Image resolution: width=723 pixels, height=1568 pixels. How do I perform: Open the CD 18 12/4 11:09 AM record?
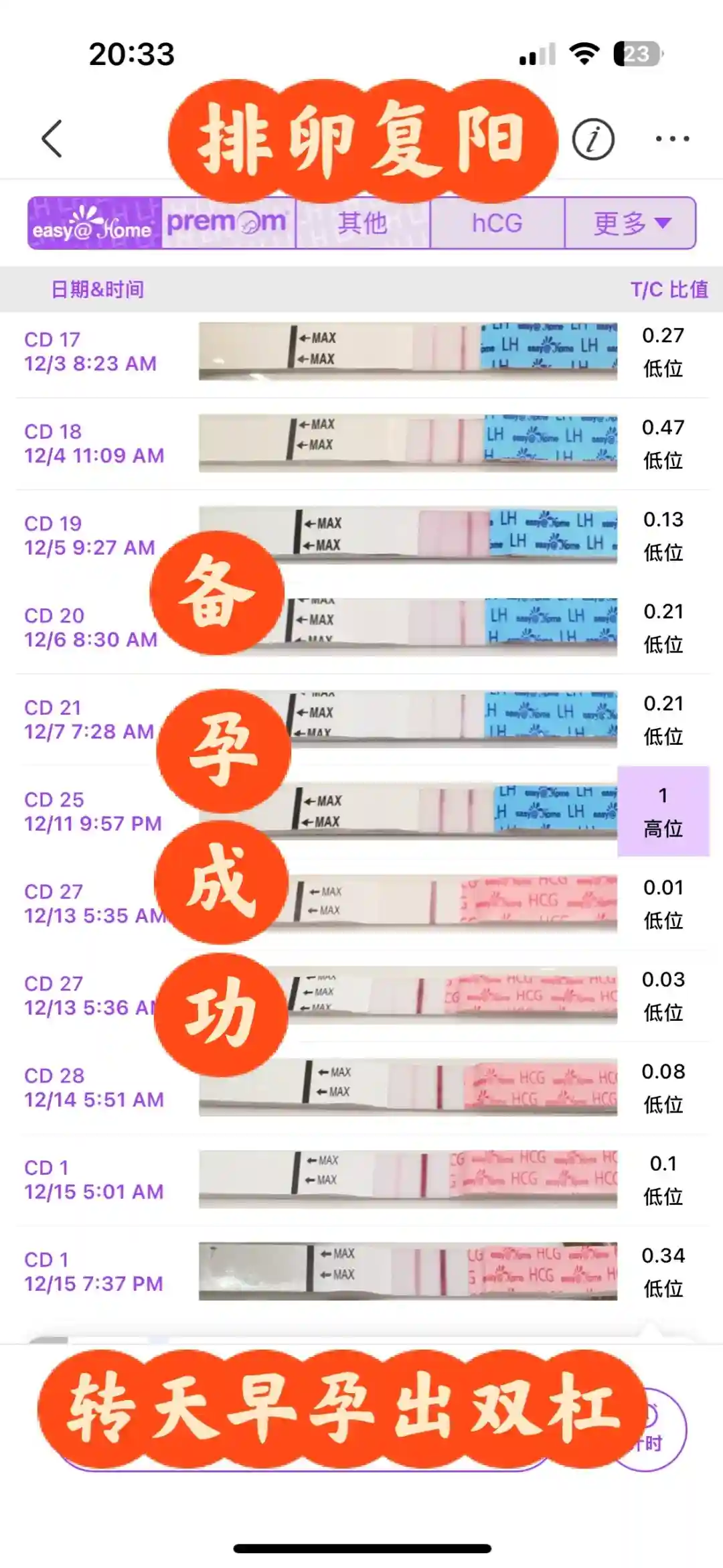pos(361,443)
